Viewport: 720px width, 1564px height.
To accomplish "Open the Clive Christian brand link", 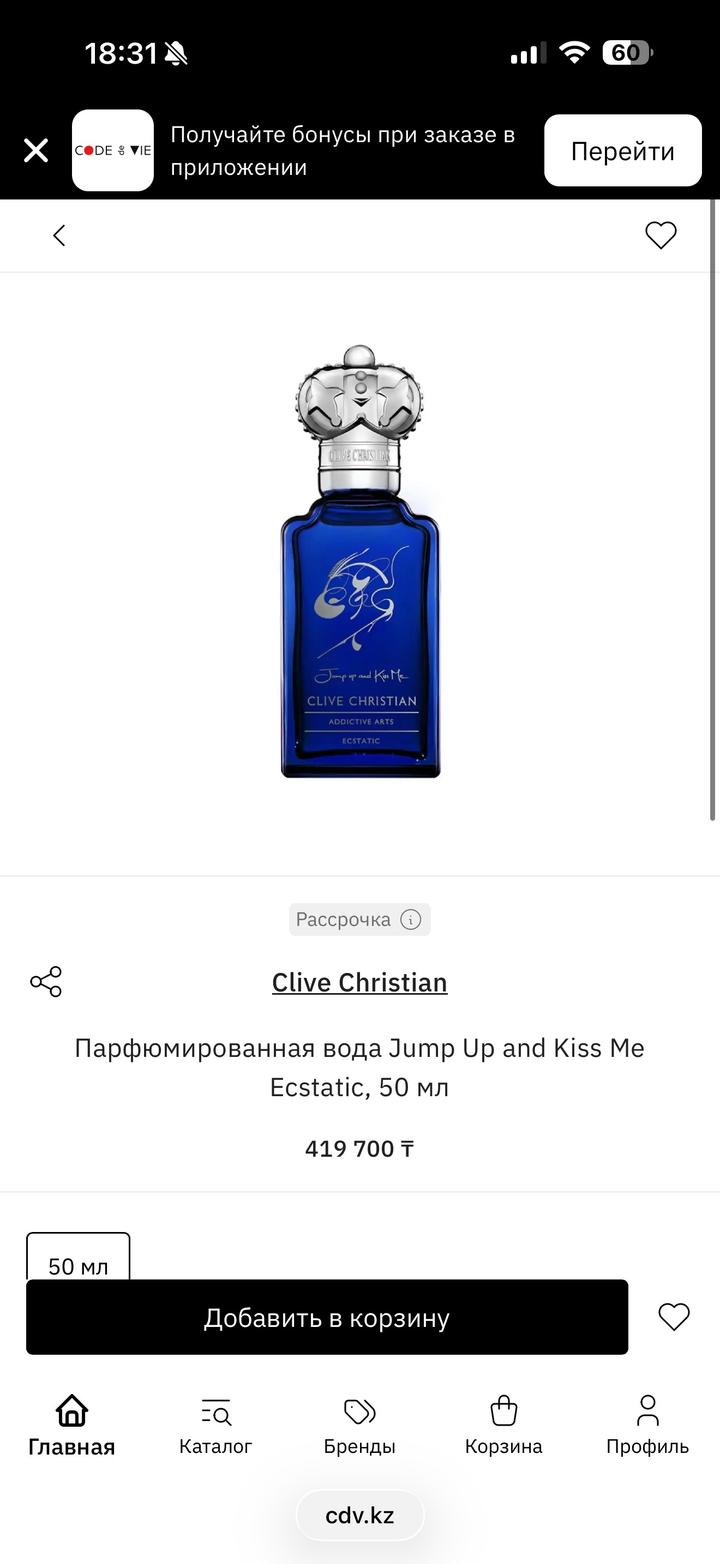I will 359,982.
